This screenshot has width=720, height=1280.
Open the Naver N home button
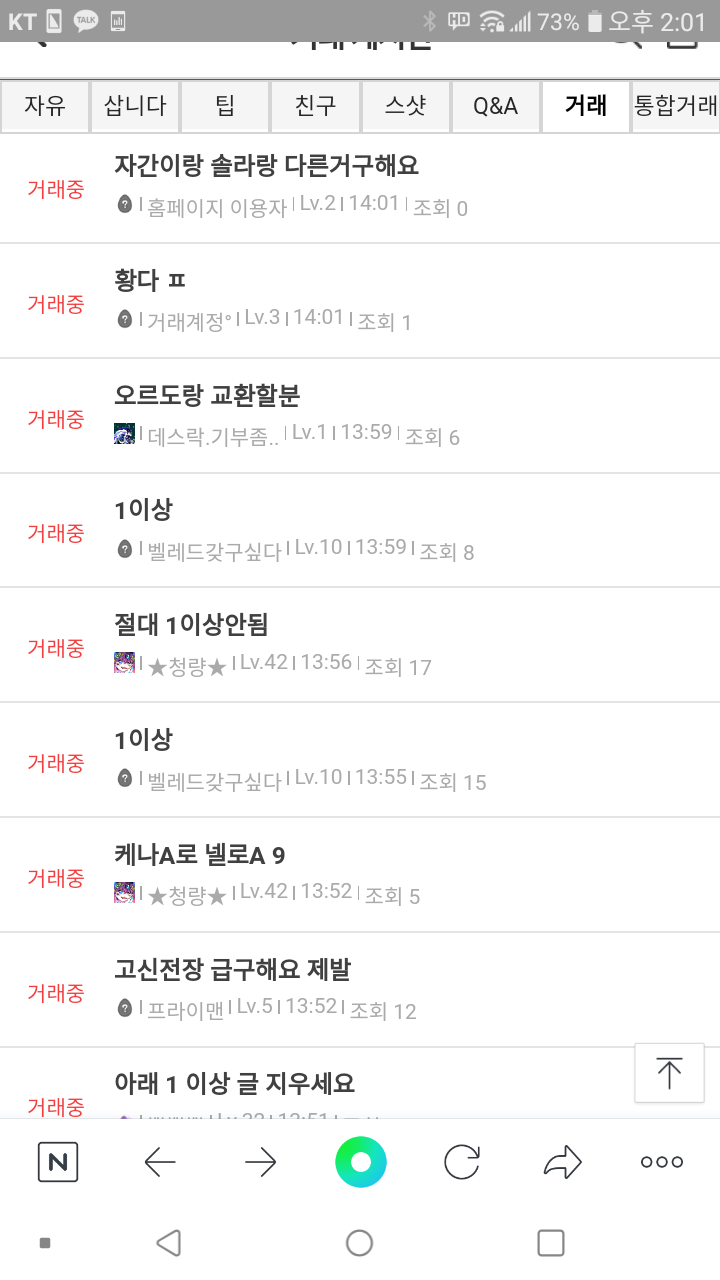click(x=58, y=1162)
